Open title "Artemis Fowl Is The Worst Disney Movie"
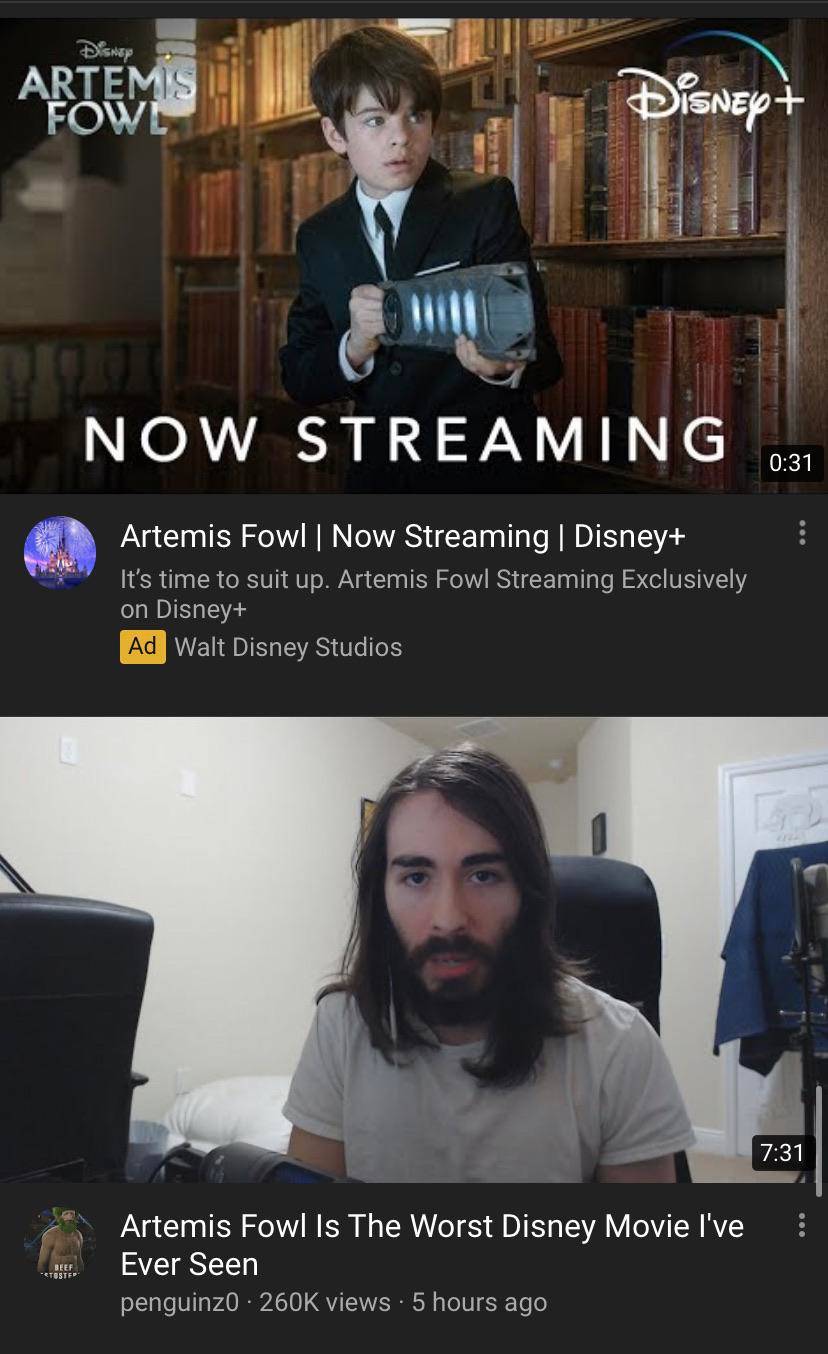The image size is (828, 1354). pos(432,1244)
